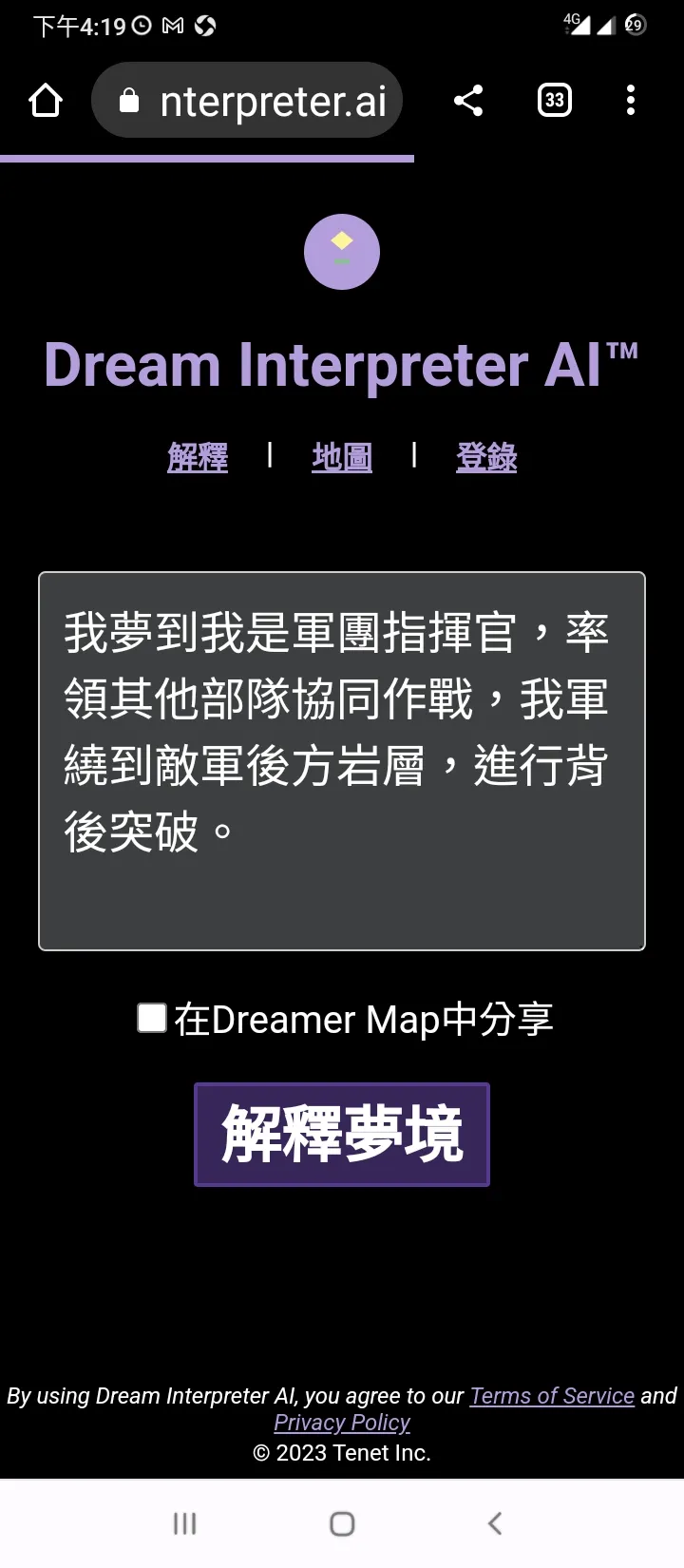Uncheck the Dreamer Map share option
The width and height of the screenshot is (684, 1568).
[151, 1017]
